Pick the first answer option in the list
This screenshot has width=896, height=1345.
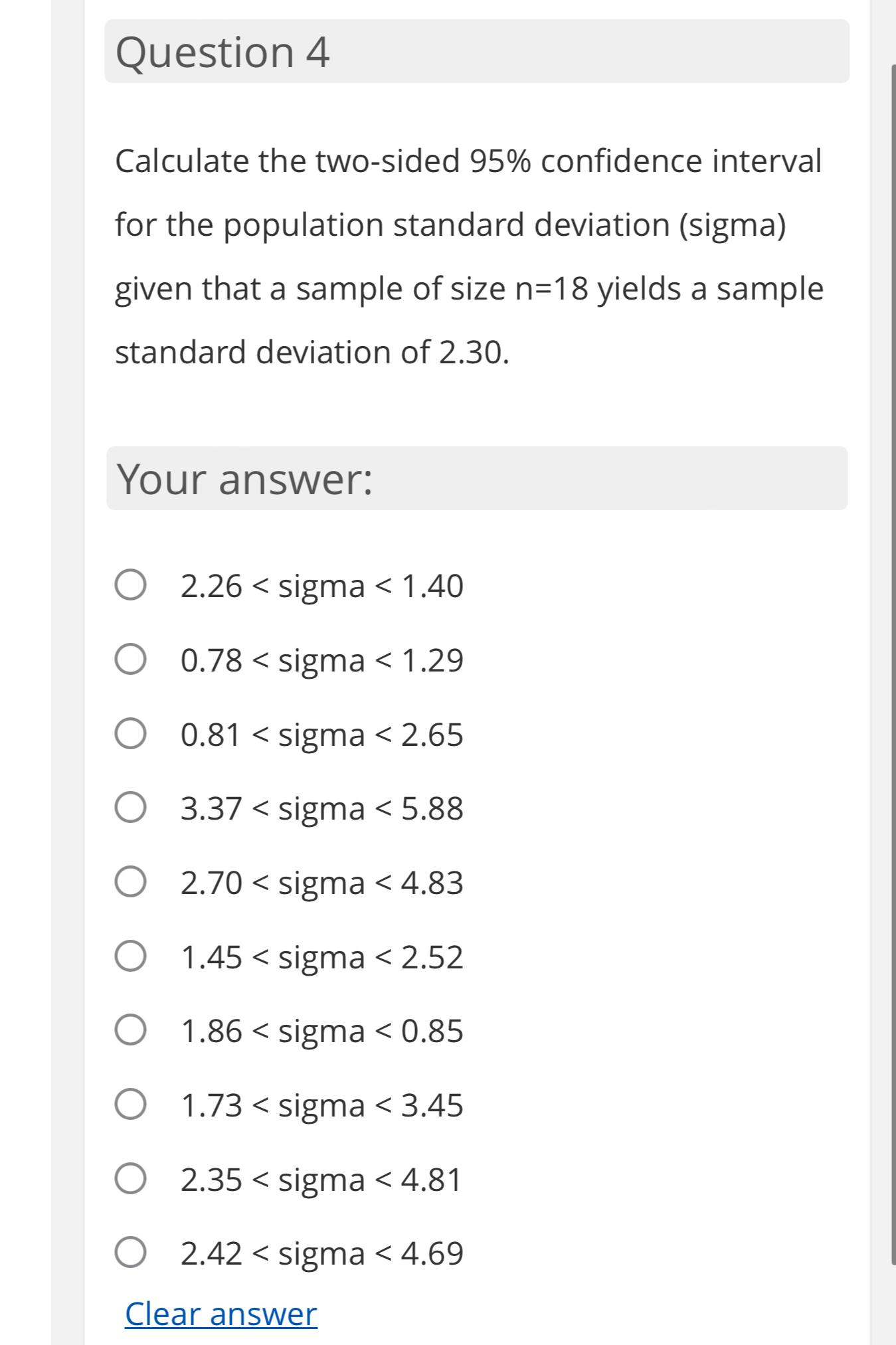(321, 585)
